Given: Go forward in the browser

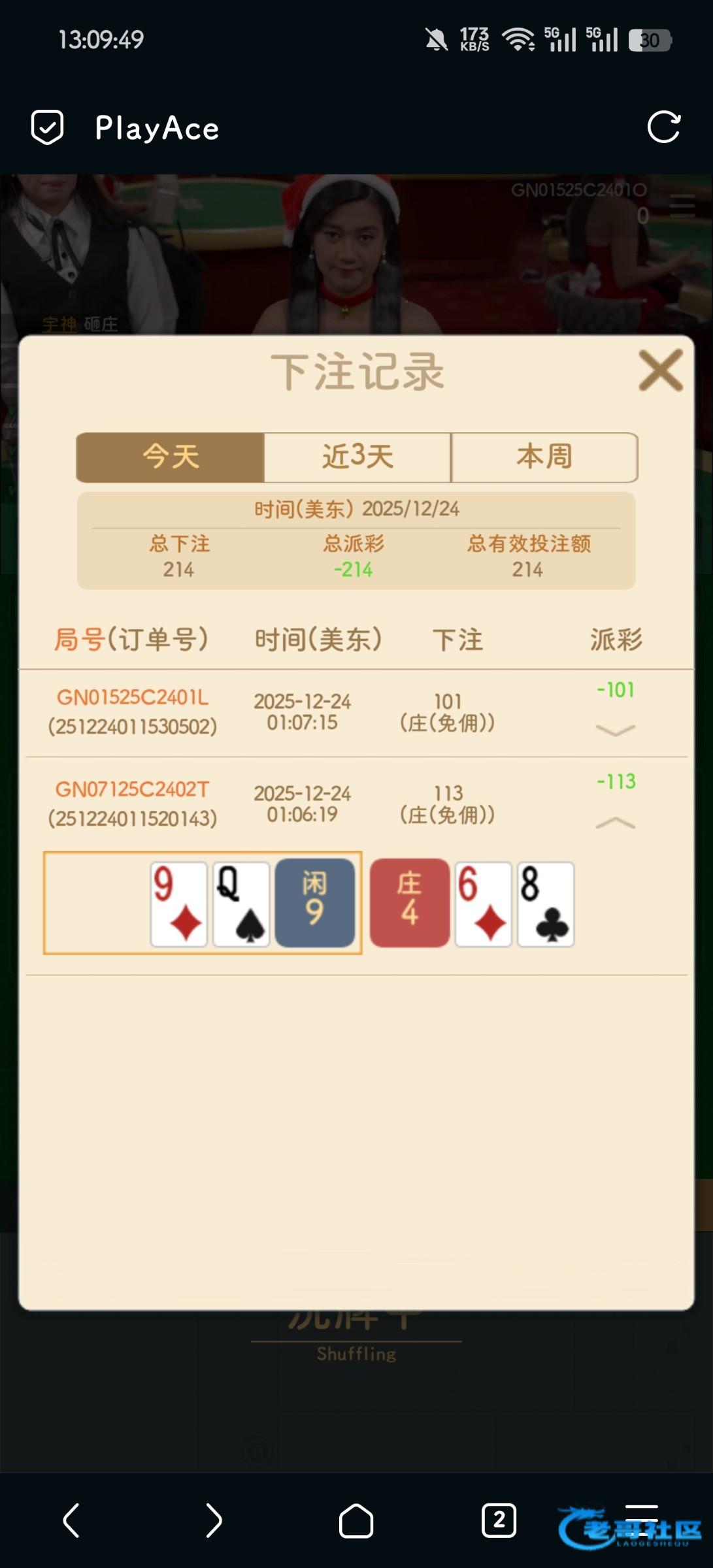Looking at the screenshot, I should coord(214,1520).
